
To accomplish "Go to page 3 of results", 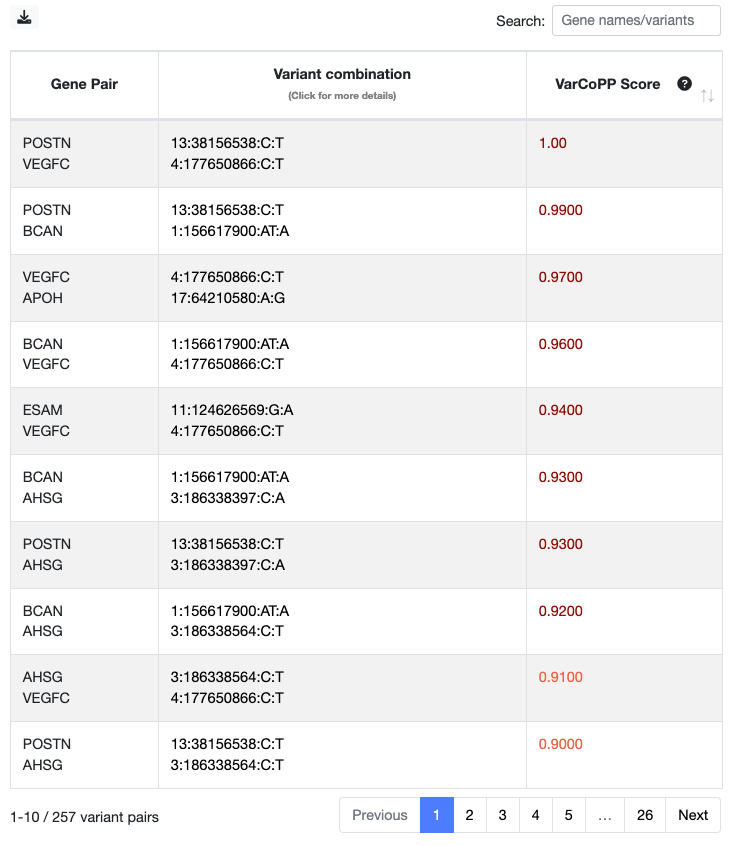I will pyautogui.click(x=502, y=815).
